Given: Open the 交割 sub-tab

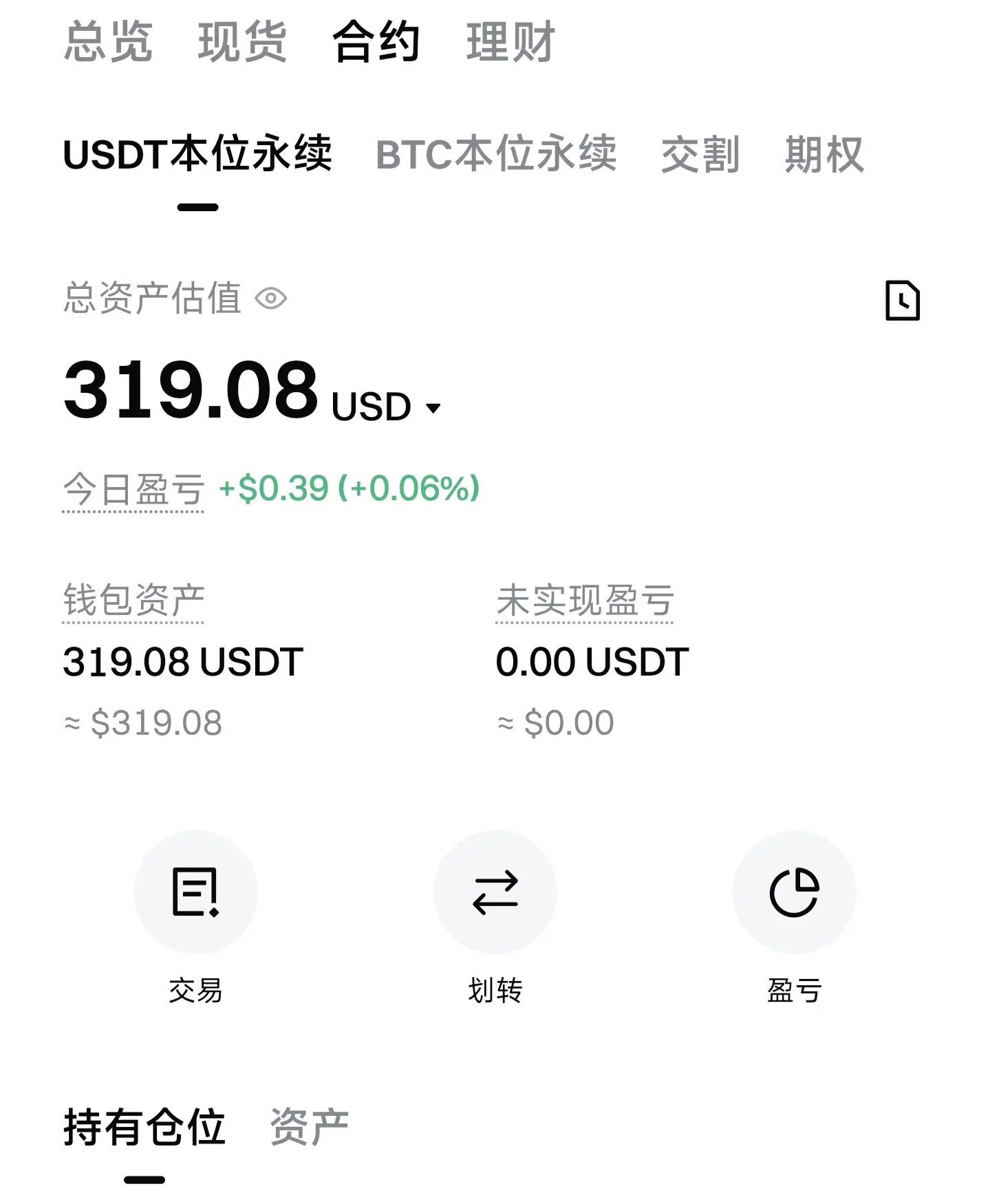Looking at the screenshot, I should (x=700, y=154).
